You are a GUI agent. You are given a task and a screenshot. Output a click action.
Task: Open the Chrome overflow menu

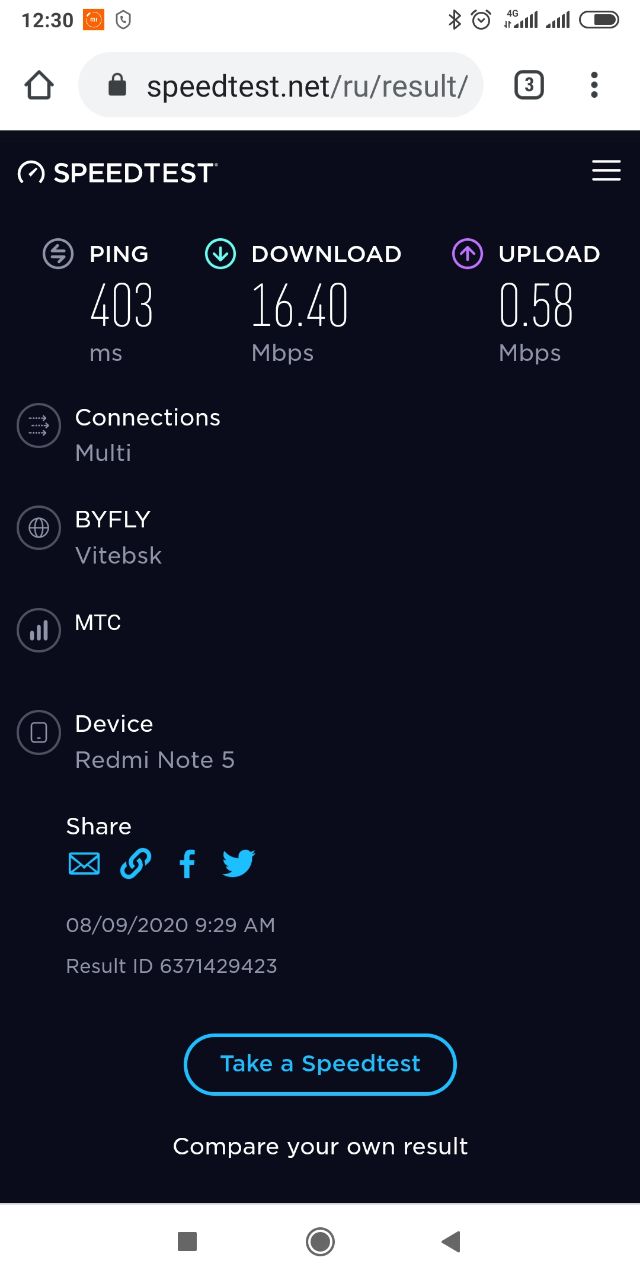pyautogui.click(x=594, y=86)
